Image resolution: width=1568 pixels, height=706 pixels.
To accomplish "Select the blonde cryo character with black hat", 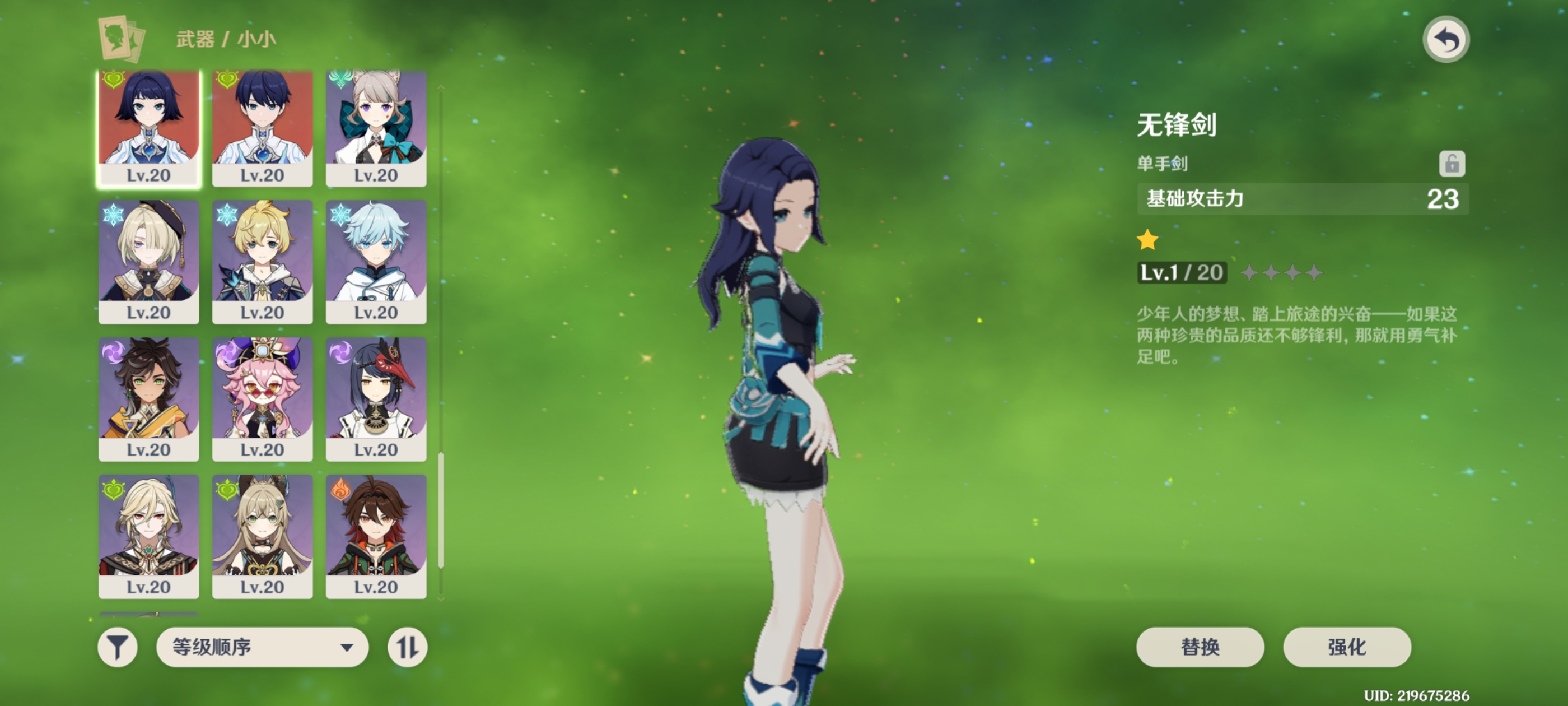I will pyautogui.click(x=148, y=262).
